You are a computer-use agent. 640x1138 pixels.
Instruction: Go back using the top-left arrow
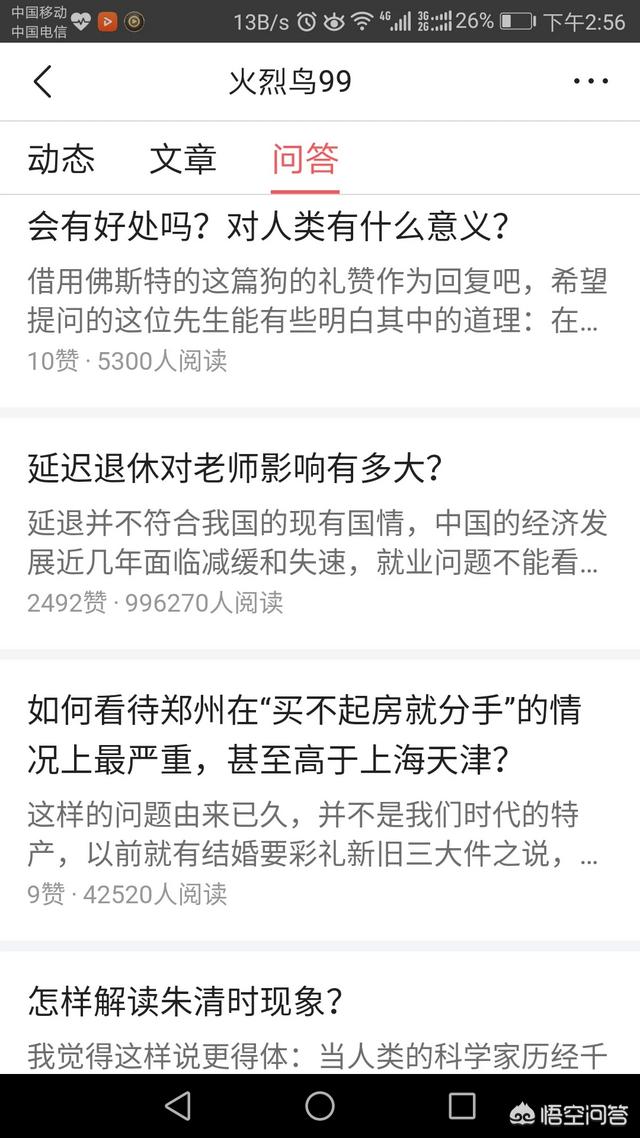[x=42, y=82]
